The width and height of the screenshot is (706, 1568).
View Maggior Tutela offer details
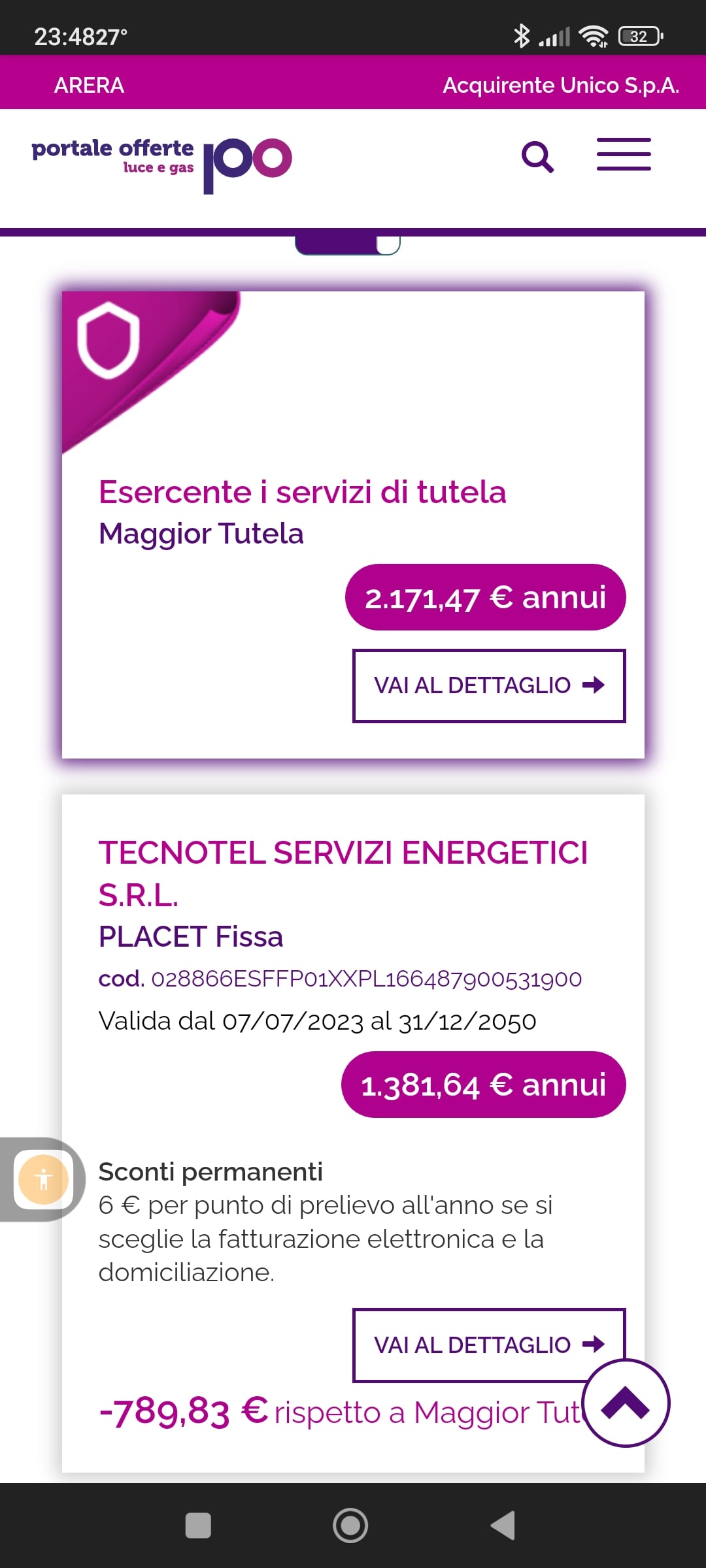[488, 685]
